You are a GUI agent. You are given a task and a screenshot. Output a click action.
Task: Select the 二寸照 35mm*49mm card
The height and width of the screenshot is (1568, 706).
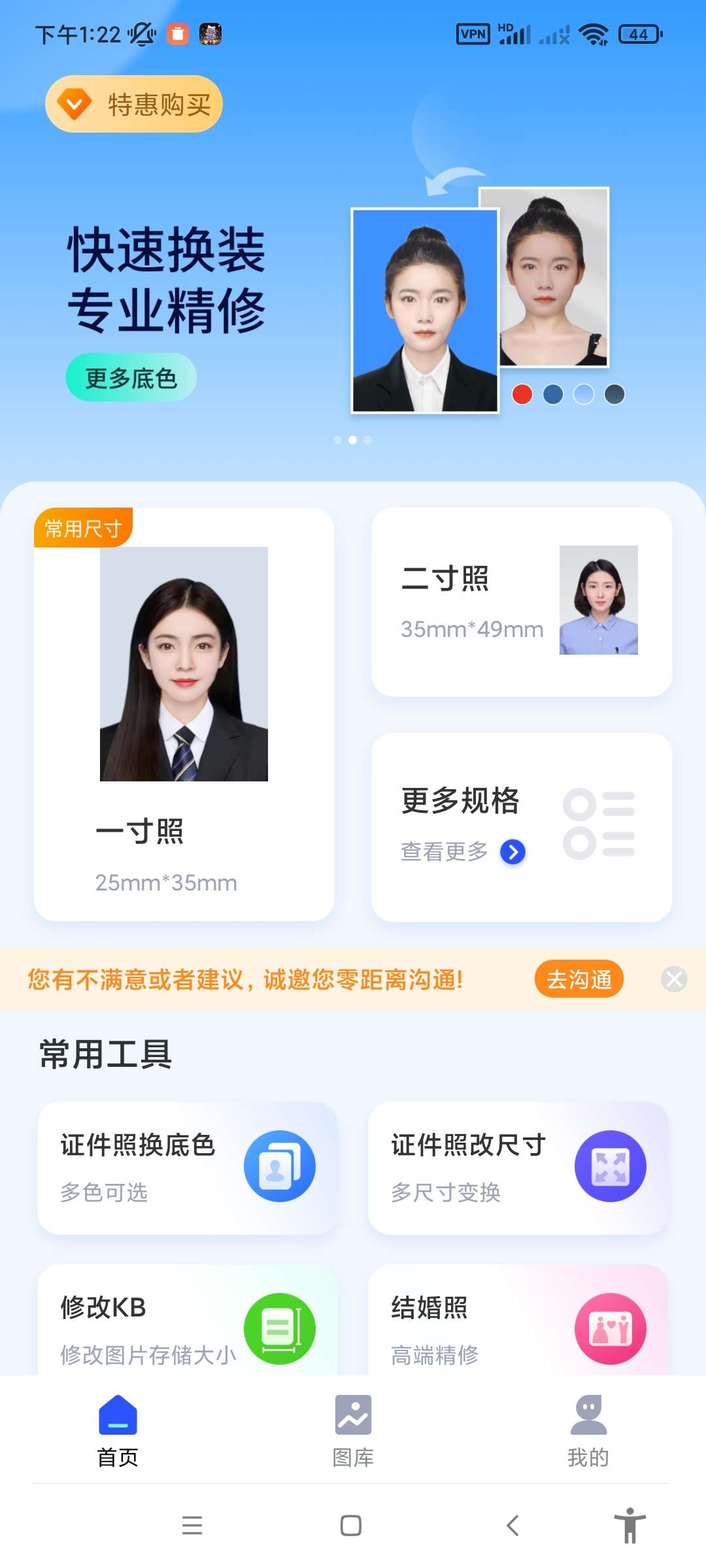(522, 602)
